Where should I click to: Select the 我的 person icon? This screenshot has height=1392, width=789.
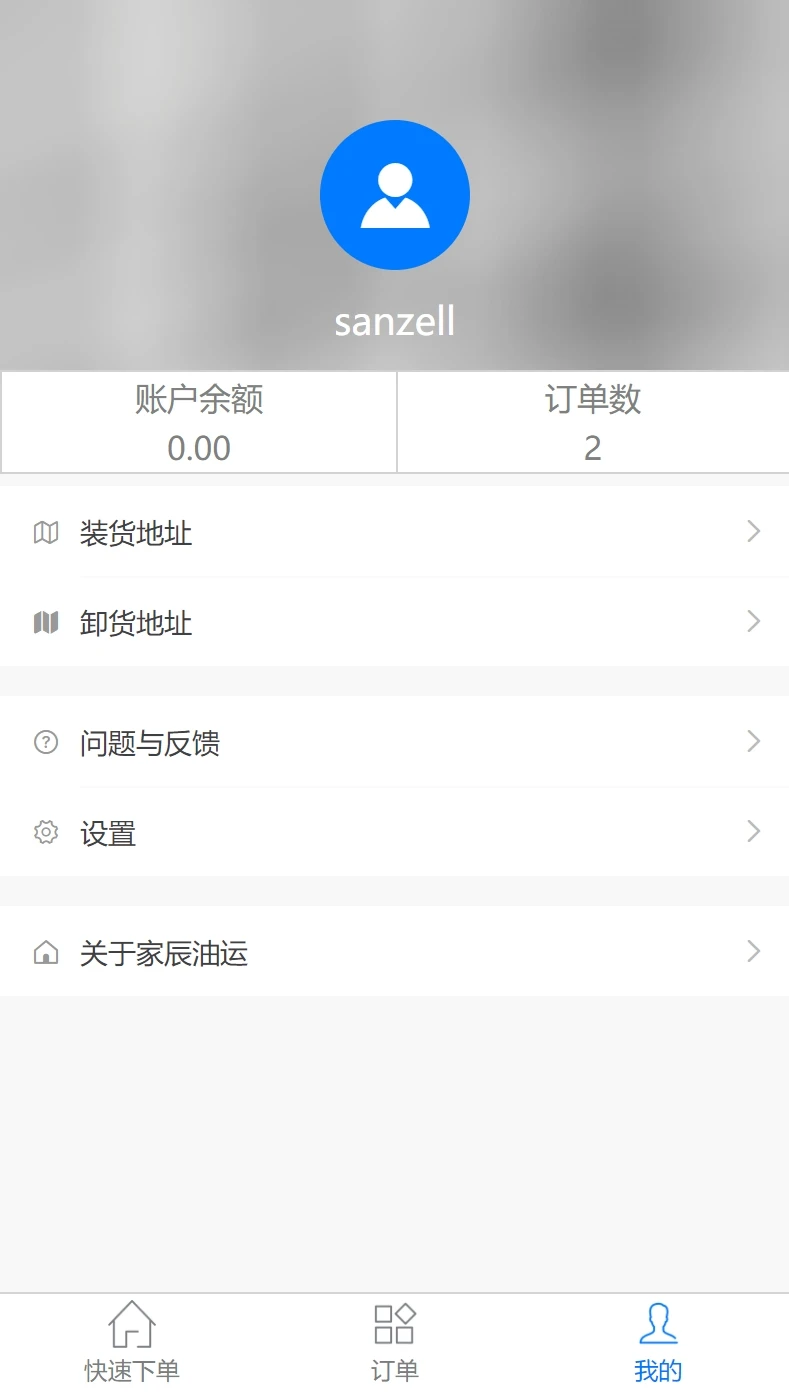pos(657,1322)
